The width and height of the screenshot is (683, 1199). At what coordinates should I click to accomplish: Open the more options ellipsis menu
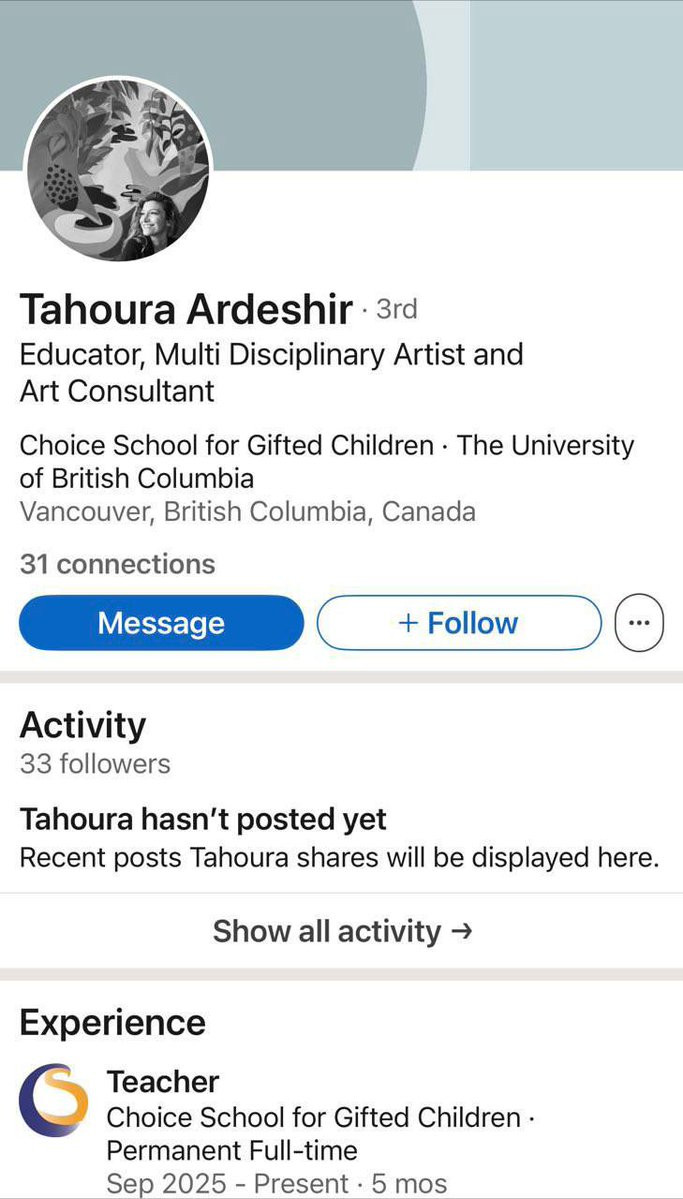(639, 623)
